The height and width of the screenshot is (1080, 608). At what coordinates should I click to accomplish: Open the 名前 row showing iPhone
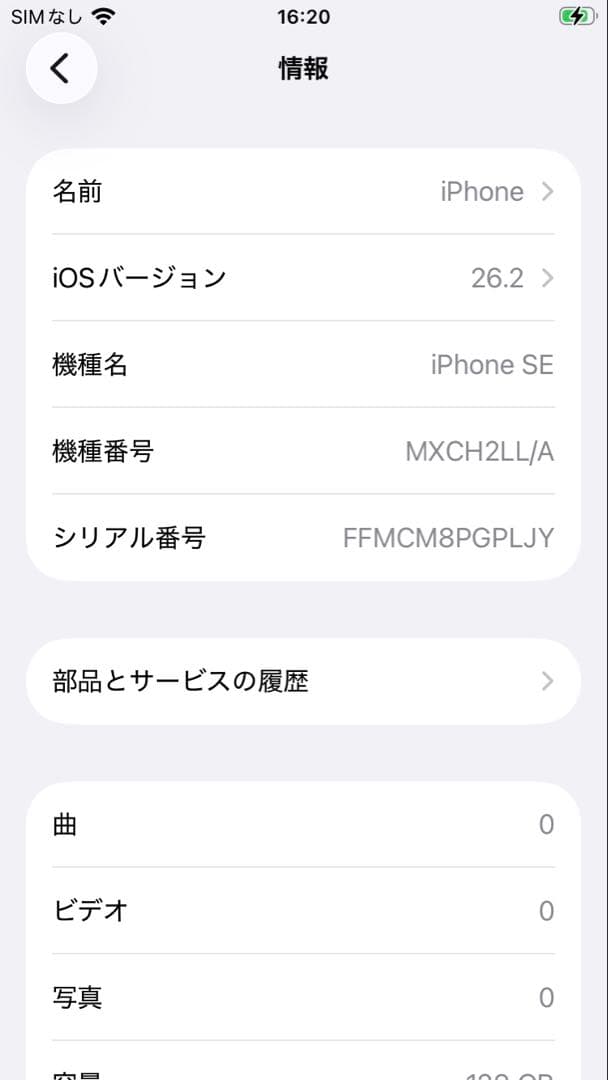click(302, 192)
